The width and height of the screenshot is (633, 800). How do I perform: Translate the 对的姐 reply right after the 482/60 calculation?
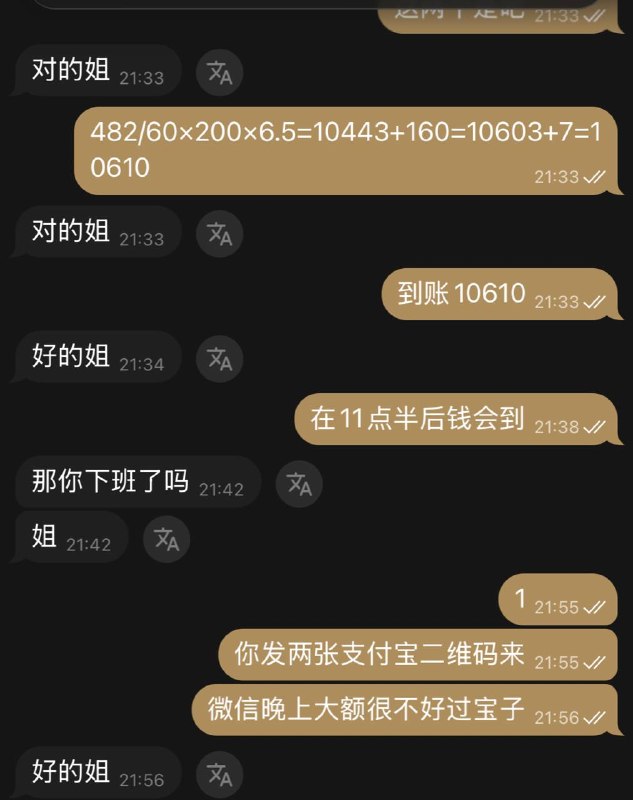point(219,233)
